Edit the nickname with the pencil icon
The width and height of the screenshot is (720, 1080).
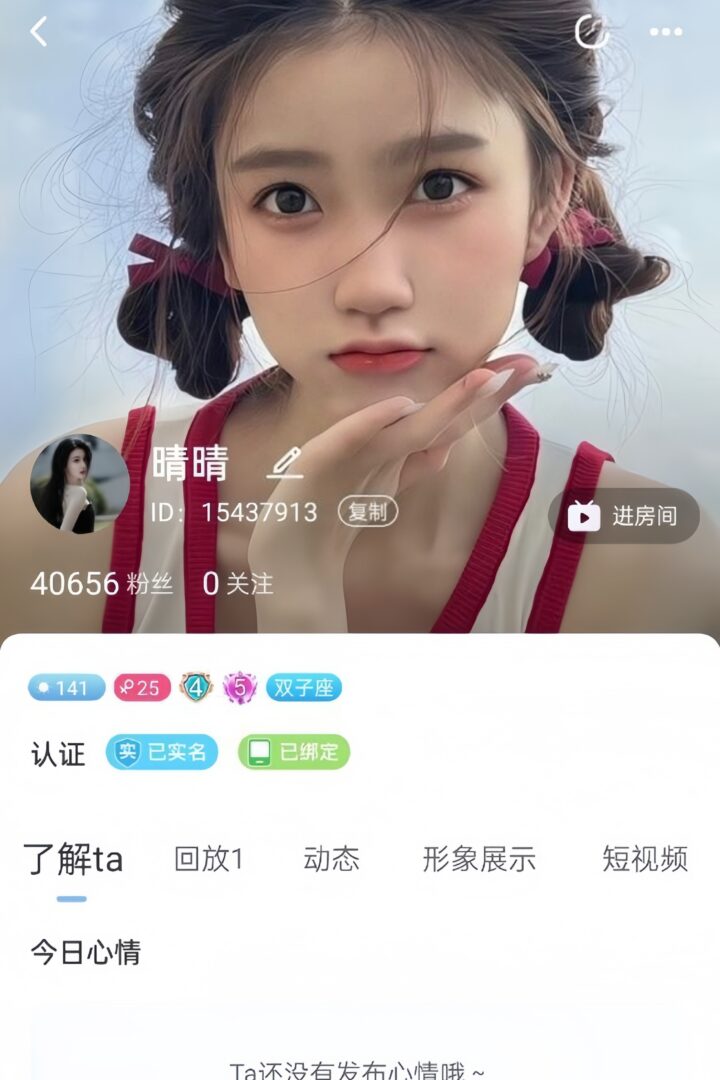[285, 463]
